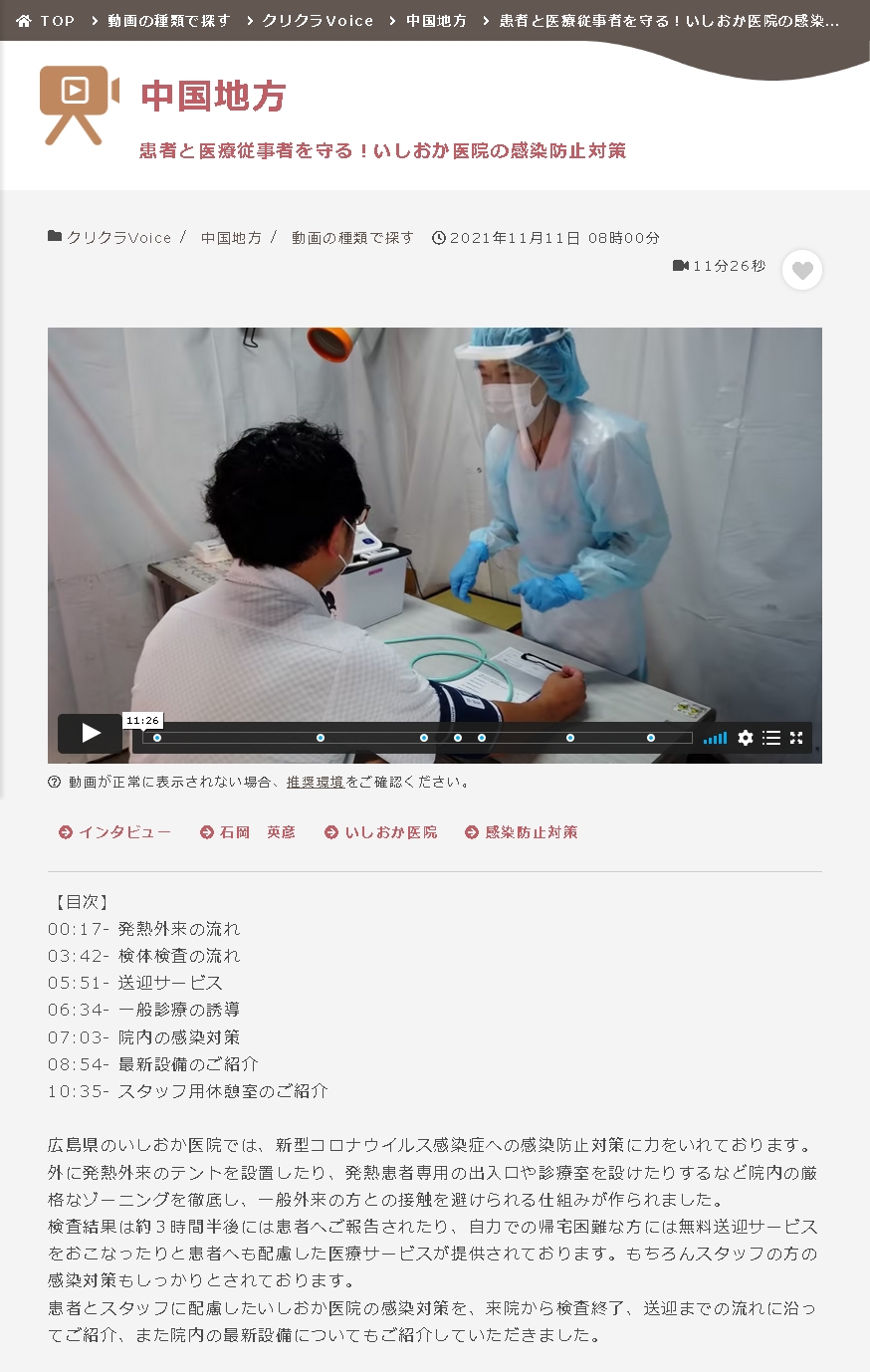Enter fullscreen video mode
Viewport: 870px width, 1372px height.
point(796,738)
